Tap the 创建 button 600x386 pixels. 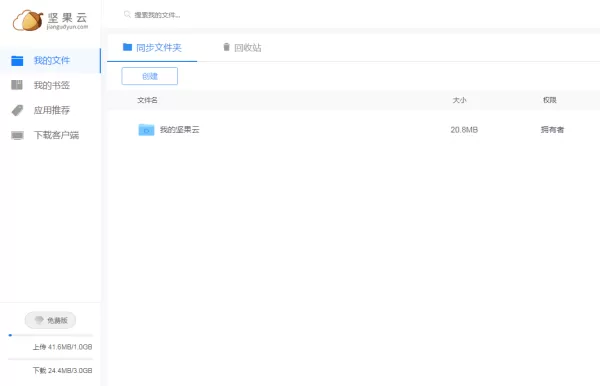pyautogui.click(x=150, y=76)
